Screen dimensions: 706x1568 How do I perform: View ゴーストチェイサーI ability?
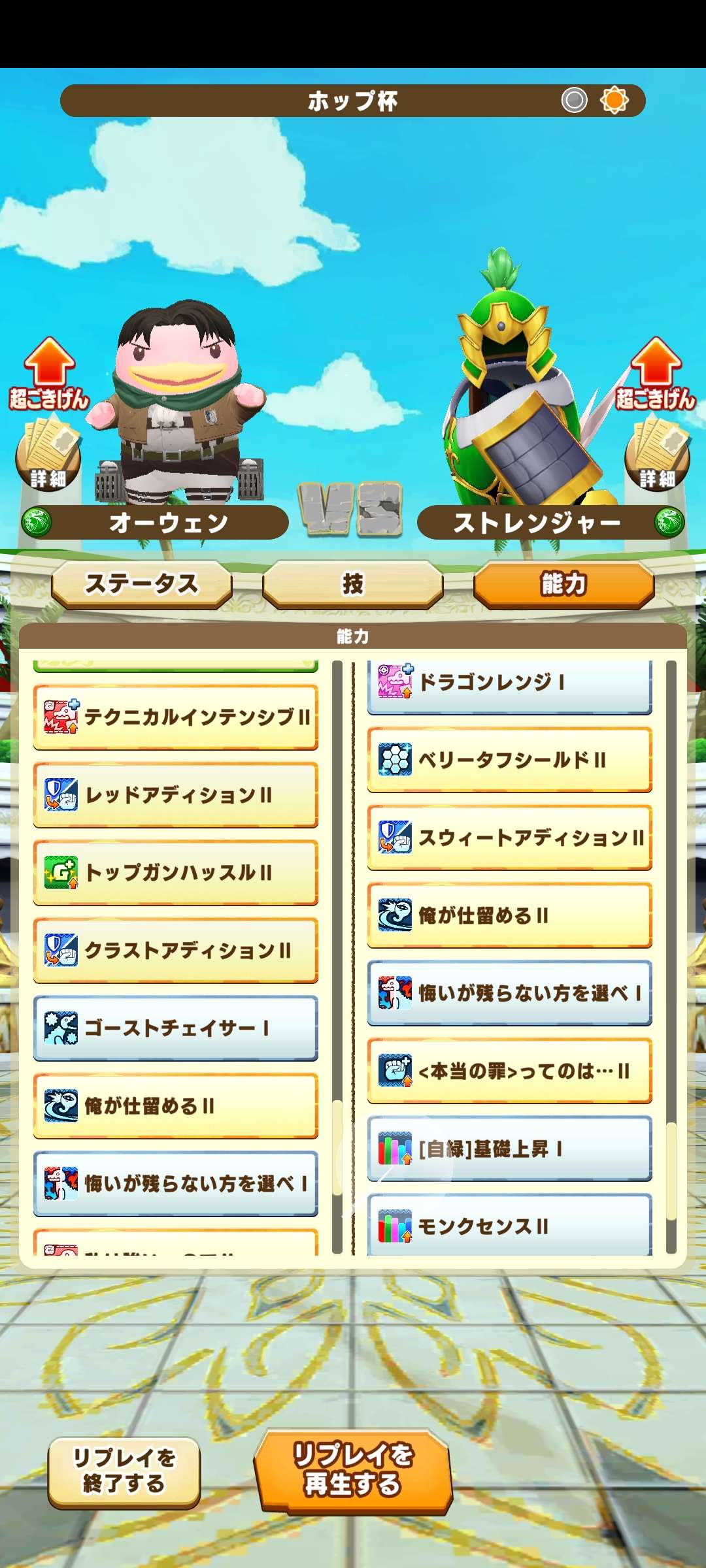coord(176,1028)
